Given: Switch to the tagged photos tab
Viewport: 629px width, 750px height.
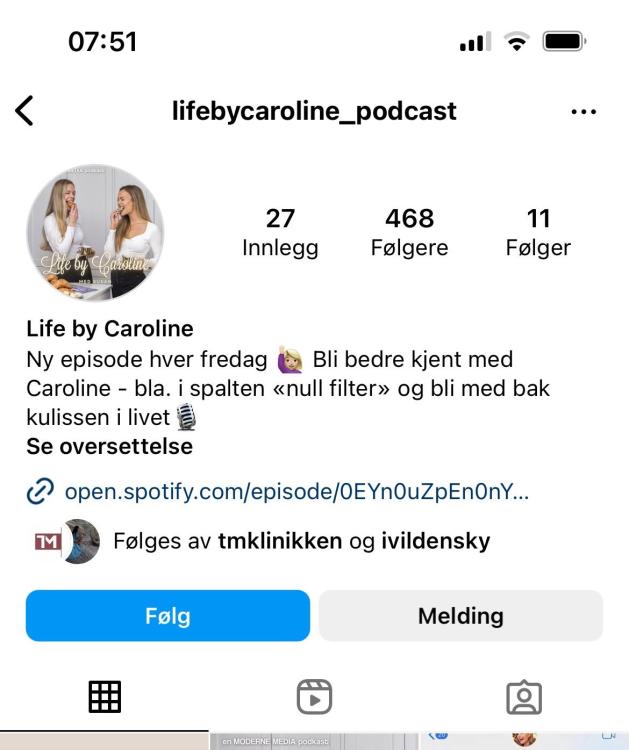Looking at the screenshot, I should (524, 696).
